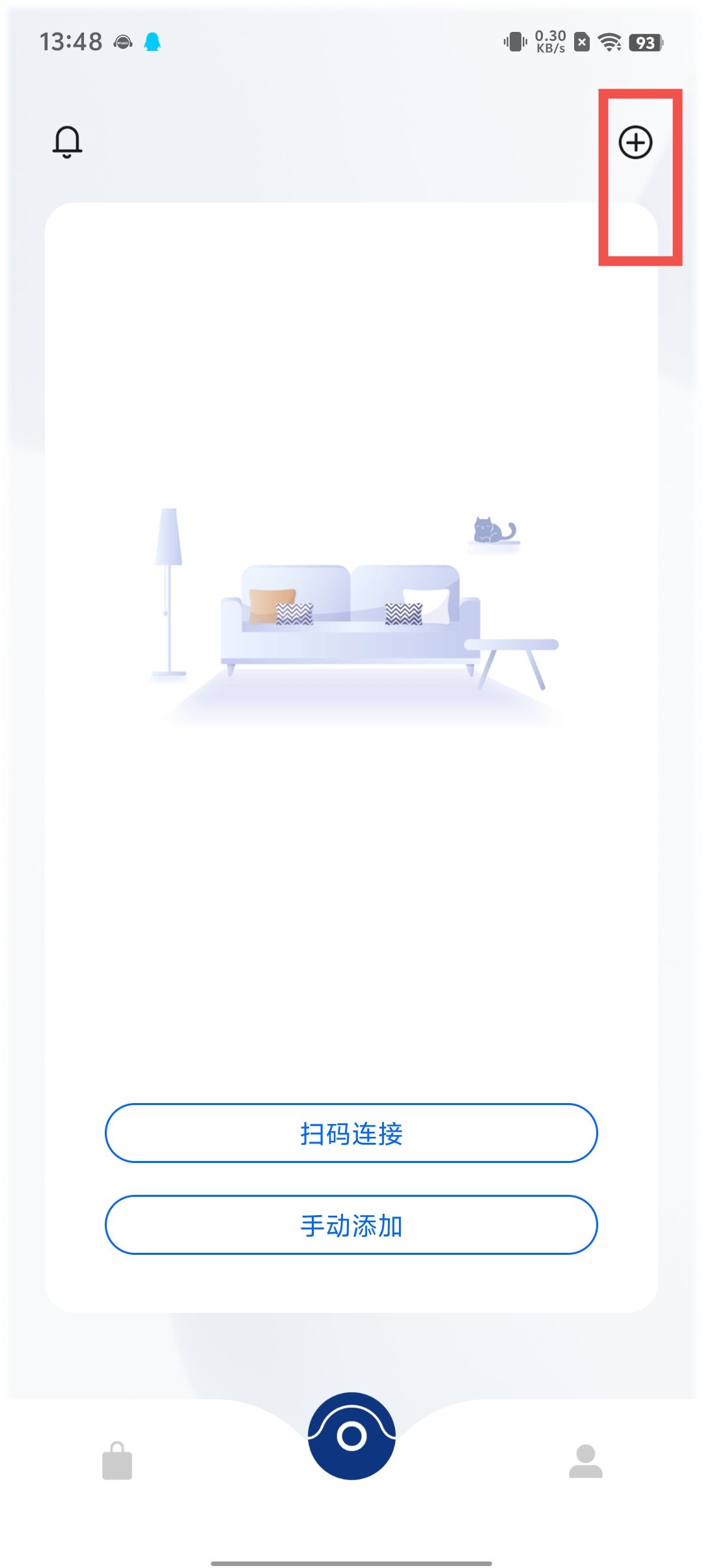Switch to the shop bag tab

(x=117, y=1461)
